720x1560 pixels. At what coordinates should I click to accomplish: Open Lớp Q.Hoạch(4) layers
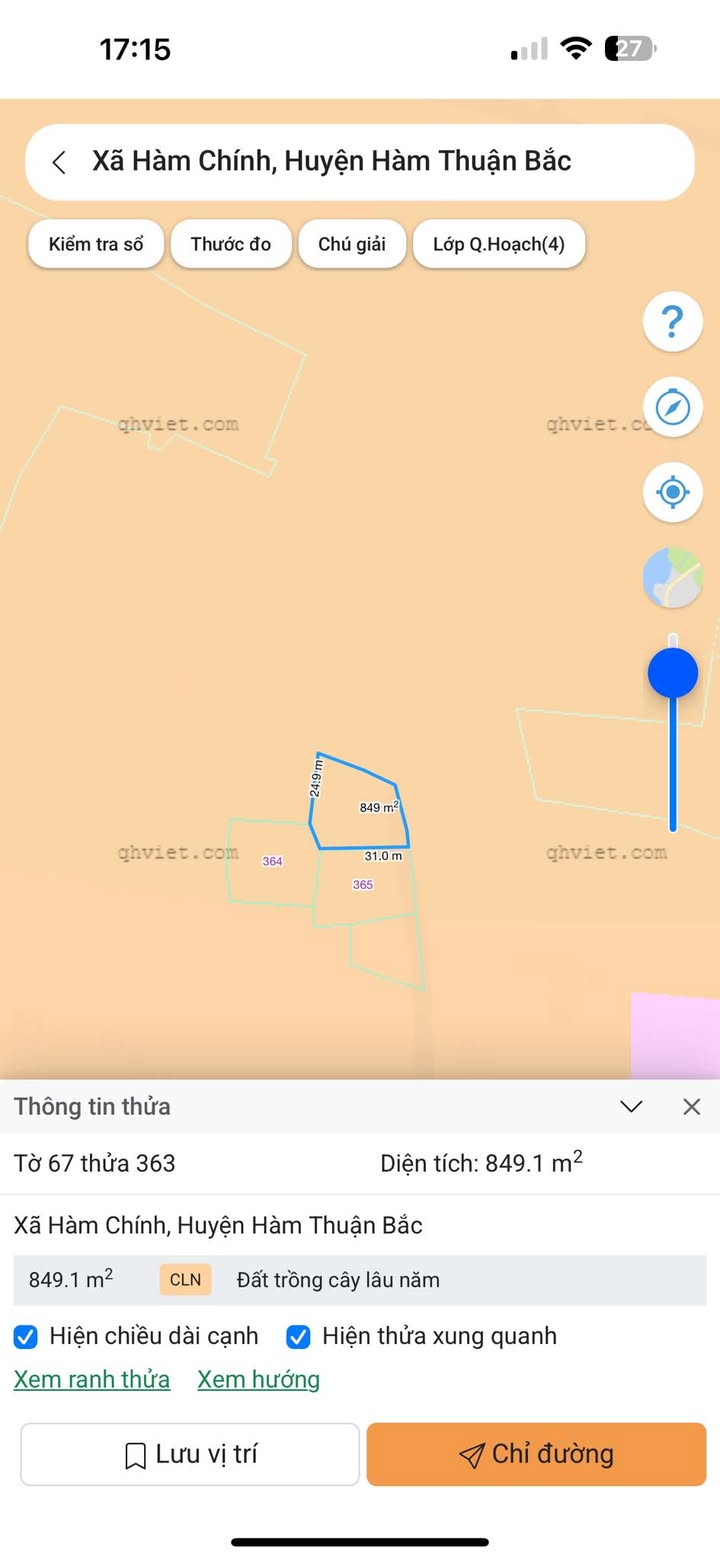[499, 244]
